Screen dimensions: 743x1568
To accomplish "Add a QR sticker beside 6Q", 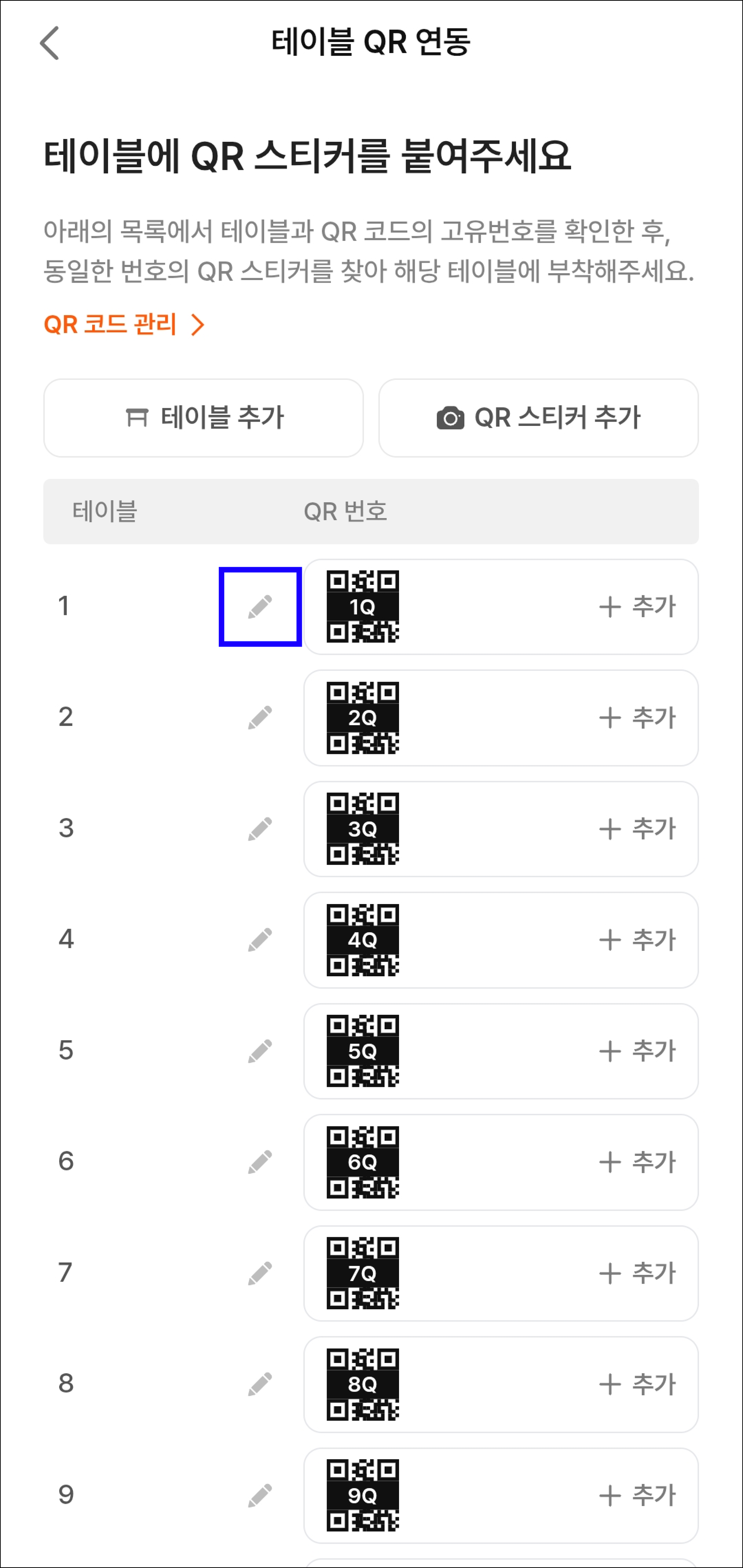I will [x=637, y=1162].
